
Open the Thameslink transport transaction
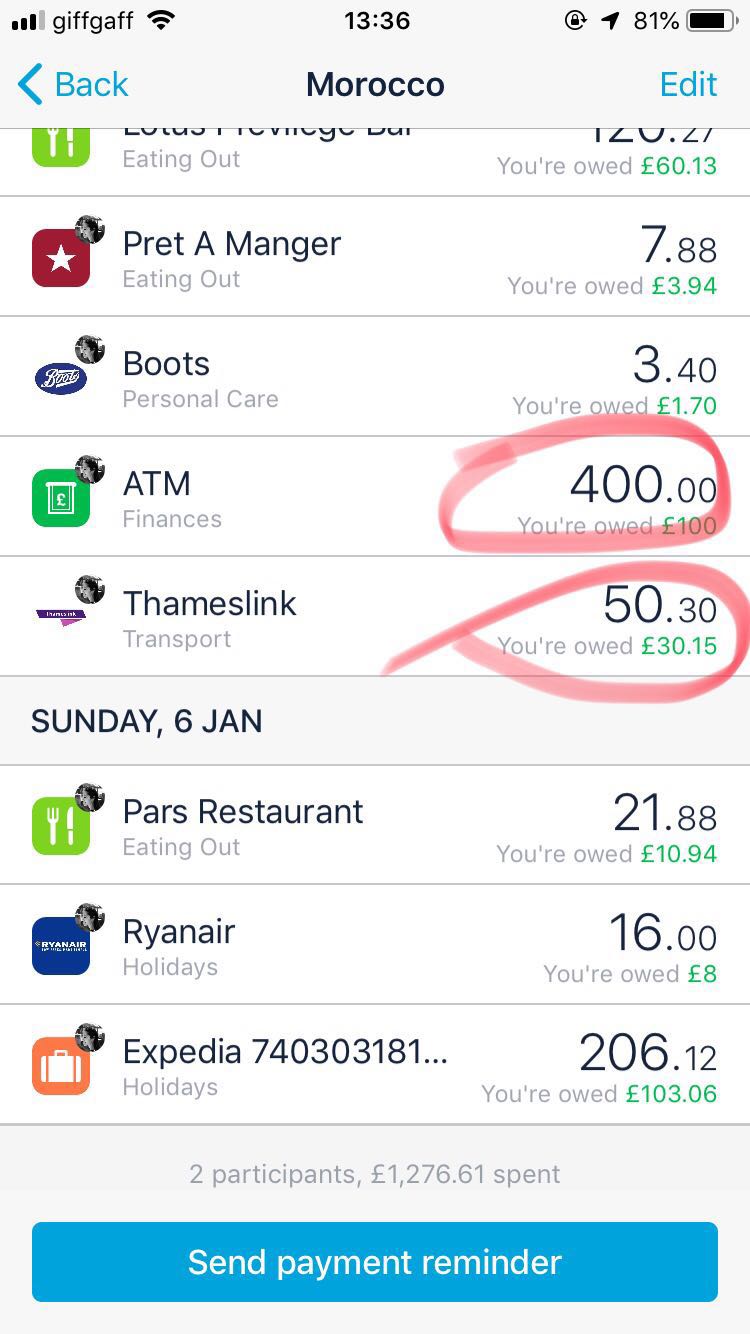375,617
